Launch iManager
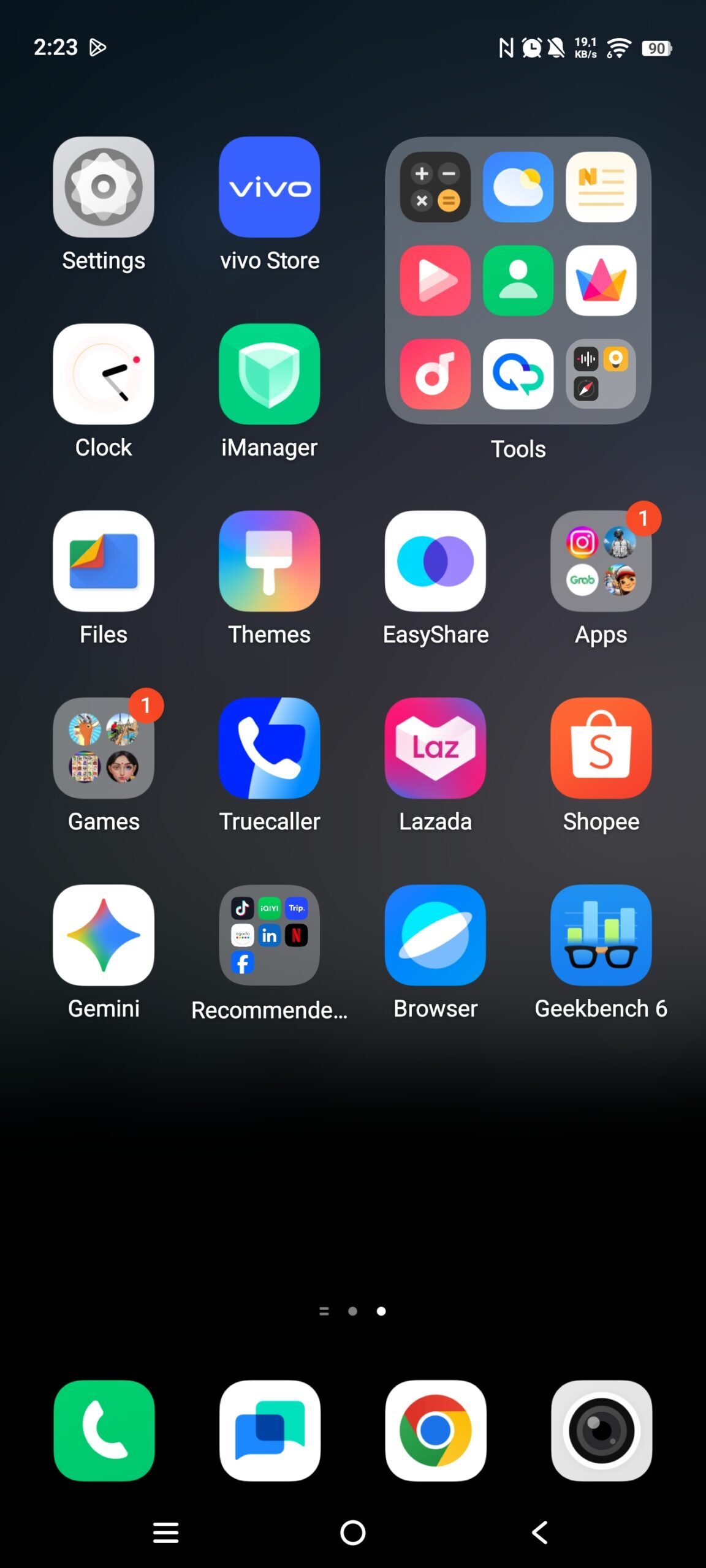This screenshot has height=1568, width=706. [270, 374]
